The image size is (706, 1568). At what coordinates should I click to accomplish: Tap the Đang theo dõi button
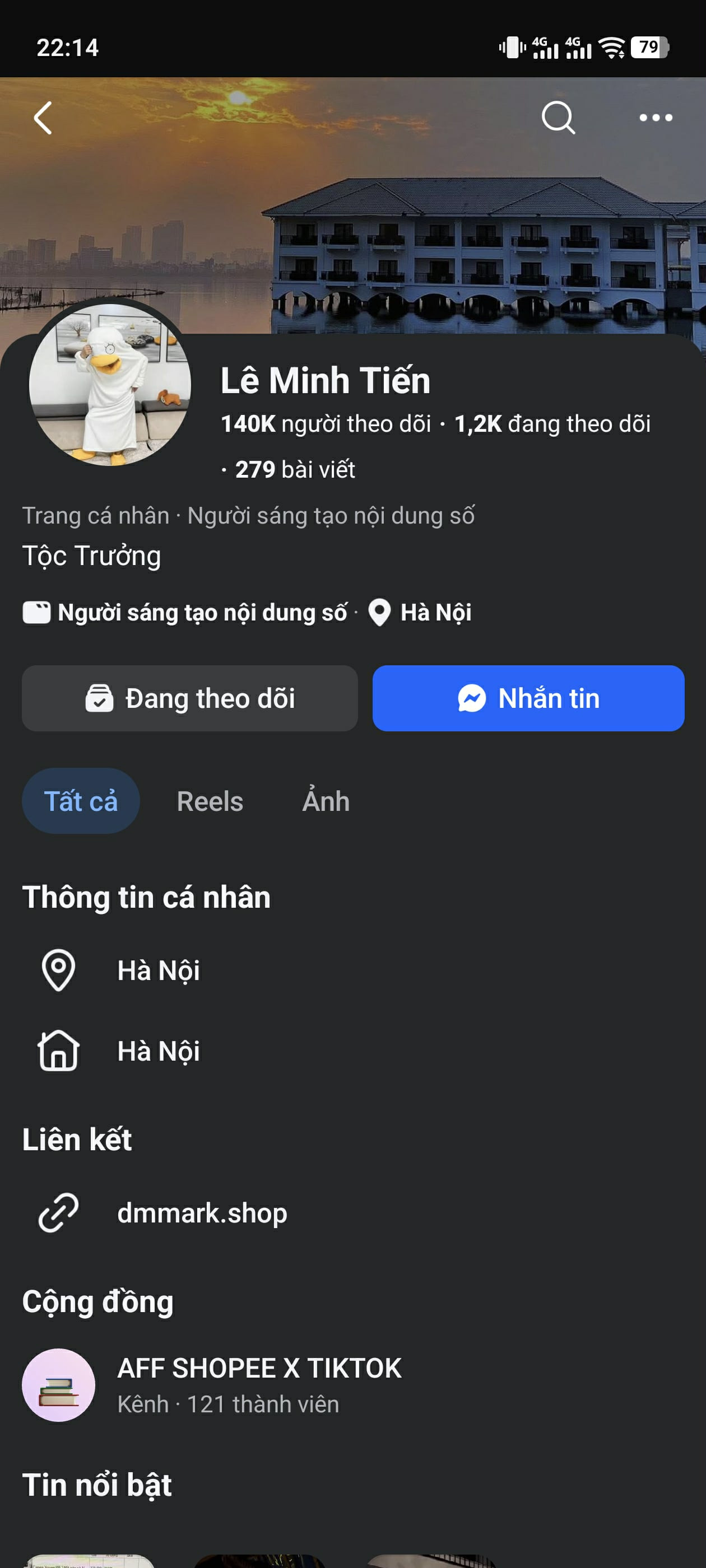click(x=190, y=698)
